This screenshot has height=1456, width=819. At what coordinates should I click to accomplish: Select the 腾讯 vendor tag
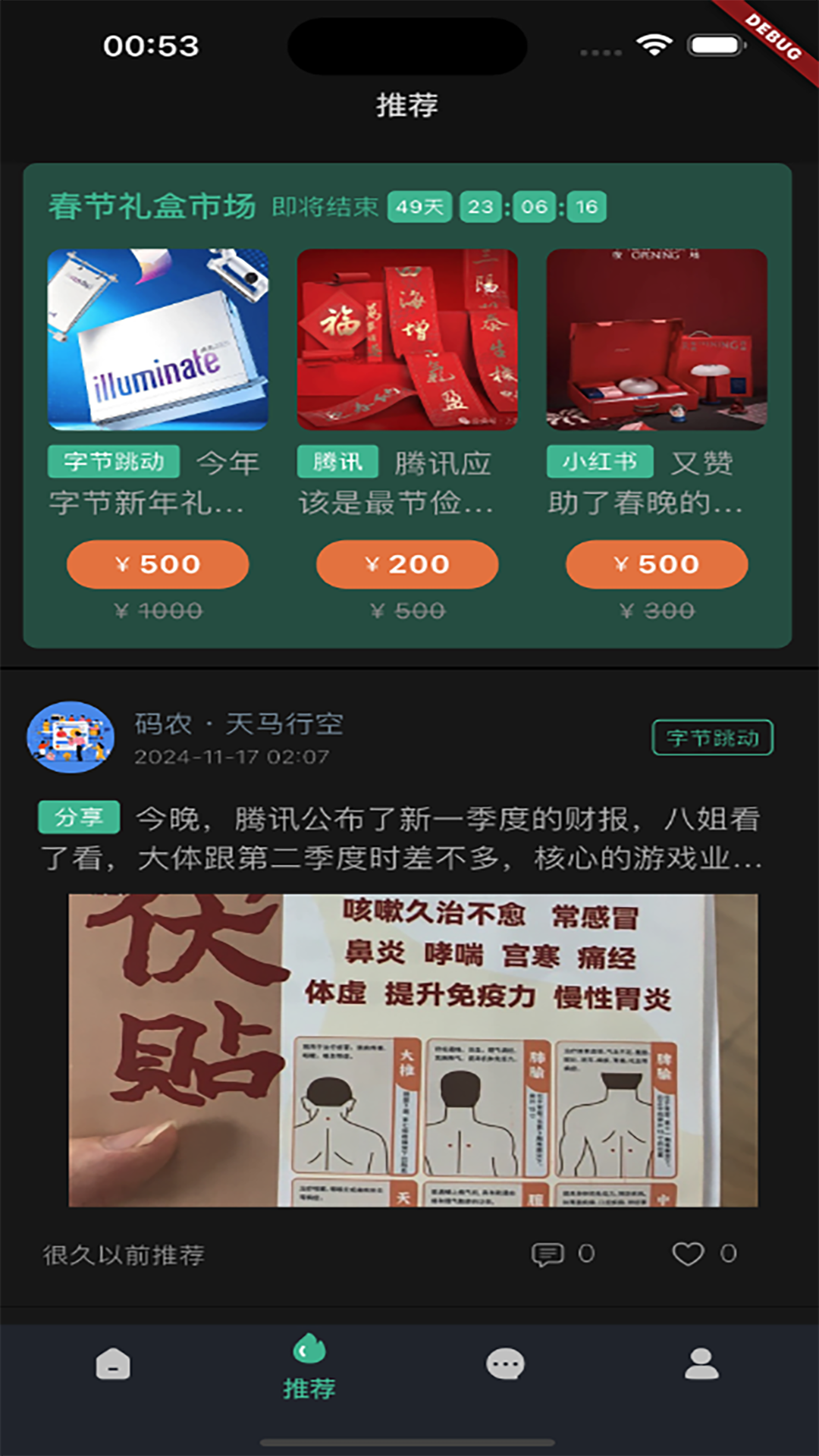(x=337, y=462)
